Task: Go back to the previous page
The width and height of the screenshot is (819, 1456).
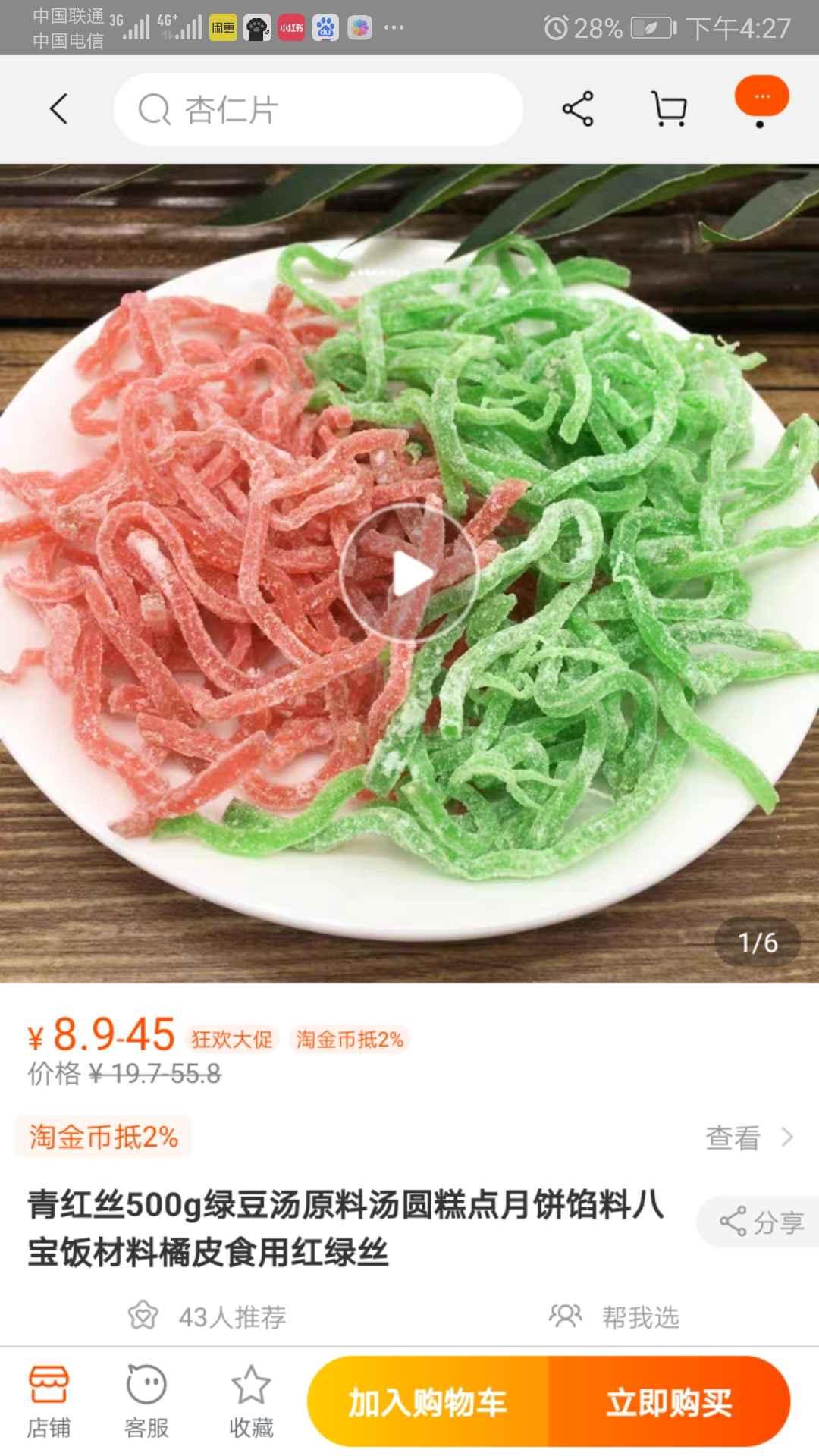Action: [x=59, y=109]
